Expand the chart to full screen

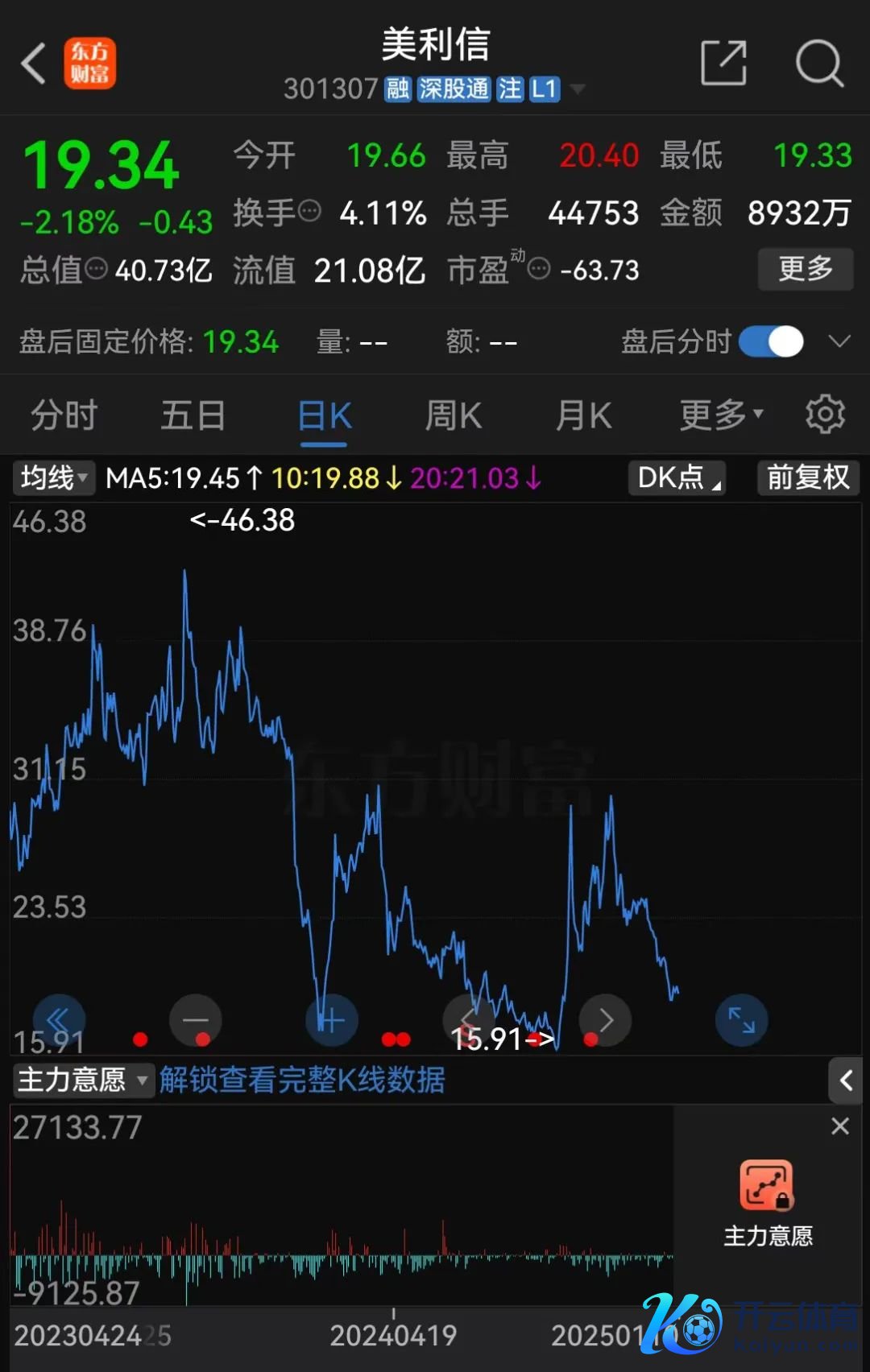click(741, 1020)
